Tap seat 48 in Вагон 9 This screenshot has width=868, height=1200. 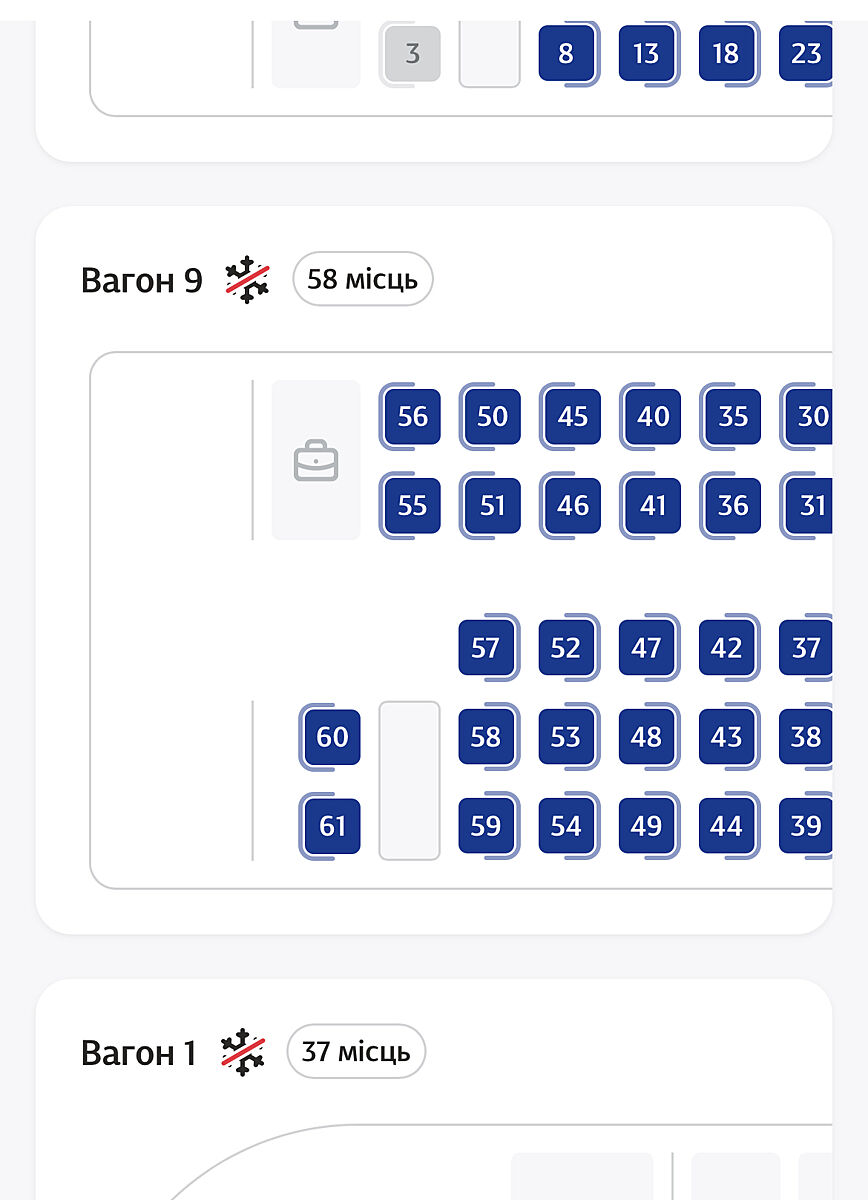coord(646,737)
